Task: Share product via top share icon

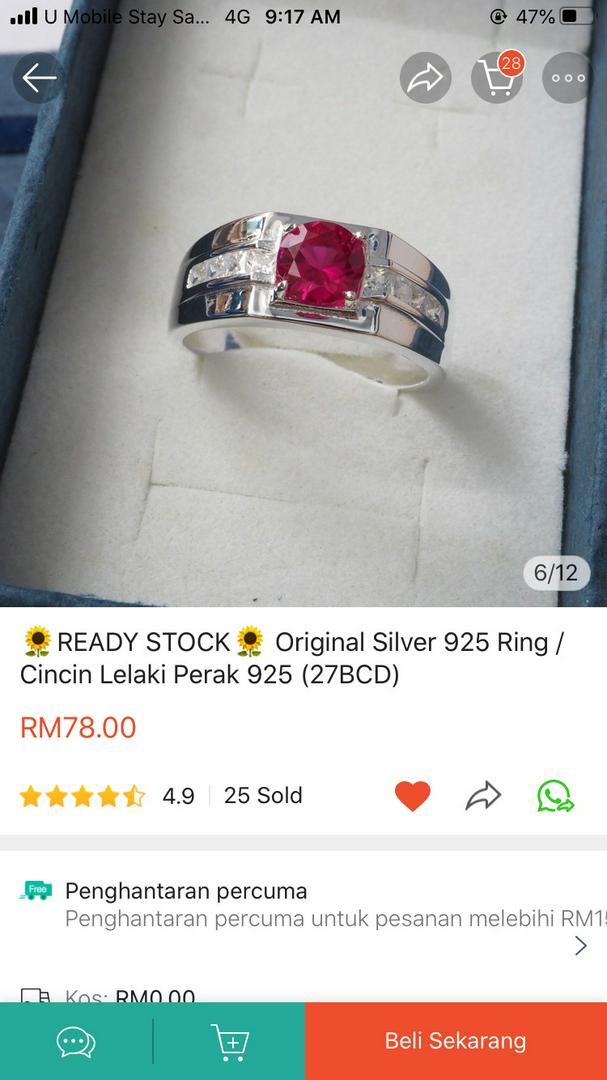Action: [426, 78]
